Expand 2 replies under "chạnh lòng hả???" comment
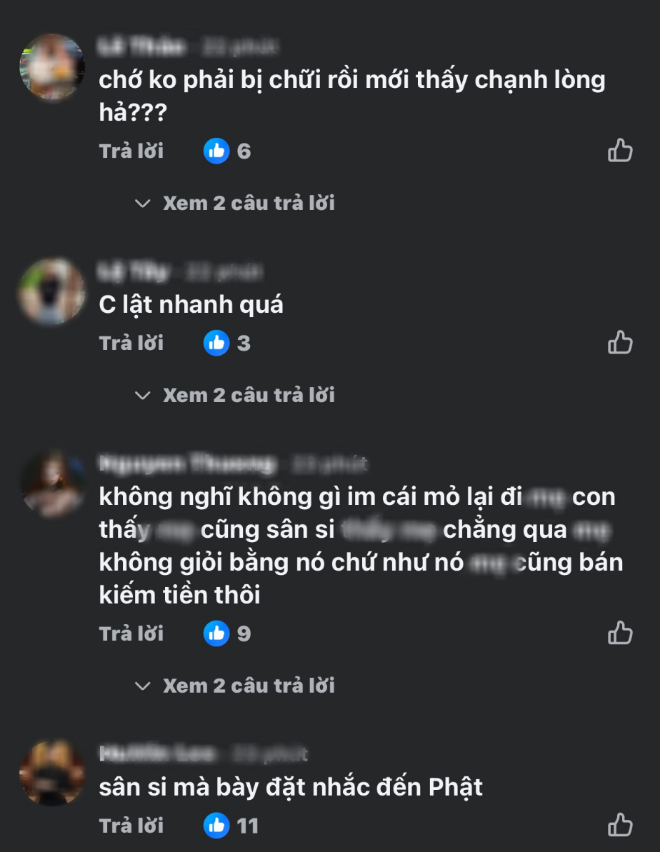The image size is (660, 852). 235,203
